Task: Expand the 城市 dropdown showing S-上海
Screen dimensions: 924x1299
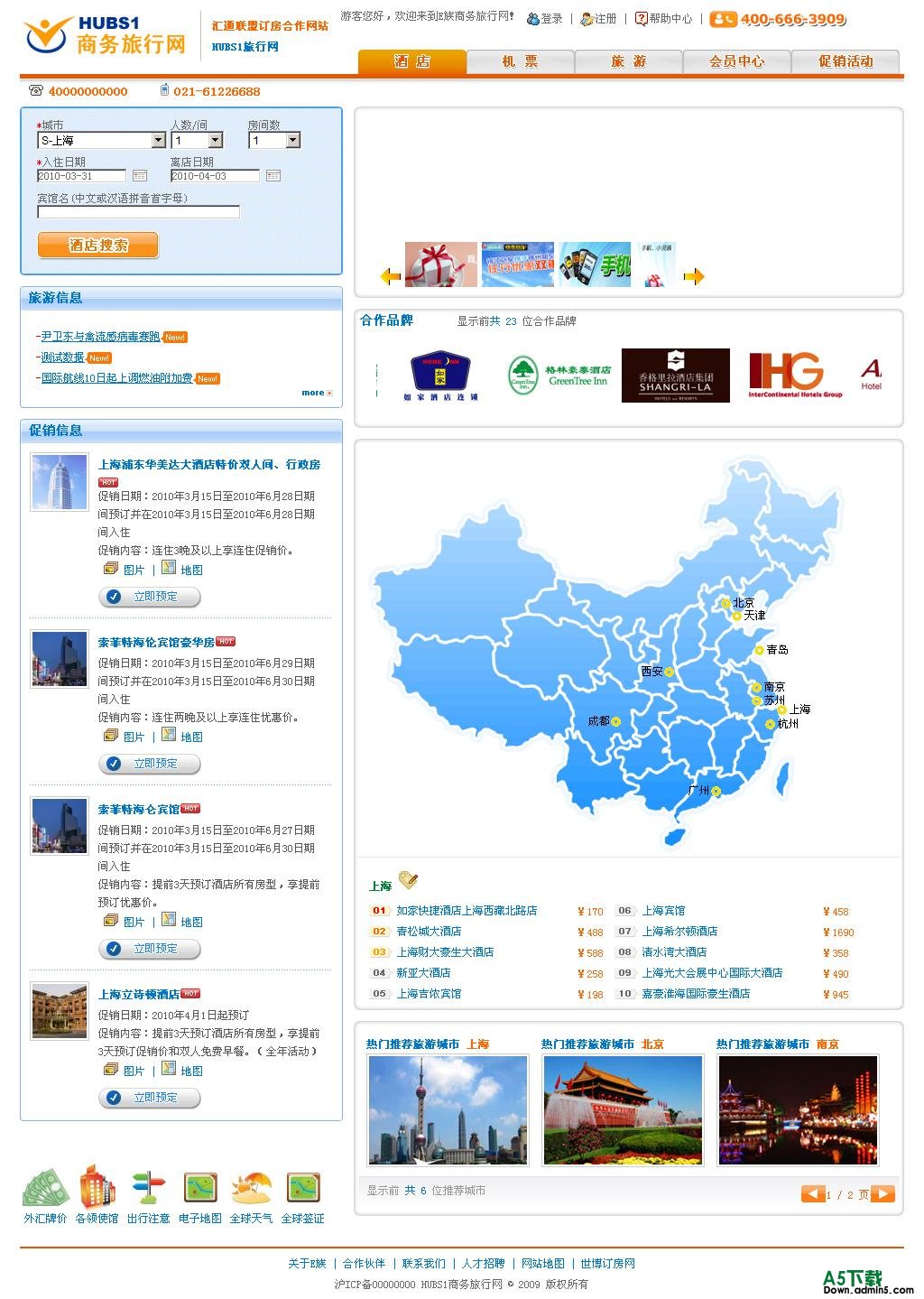Action: tap(158, 141)
